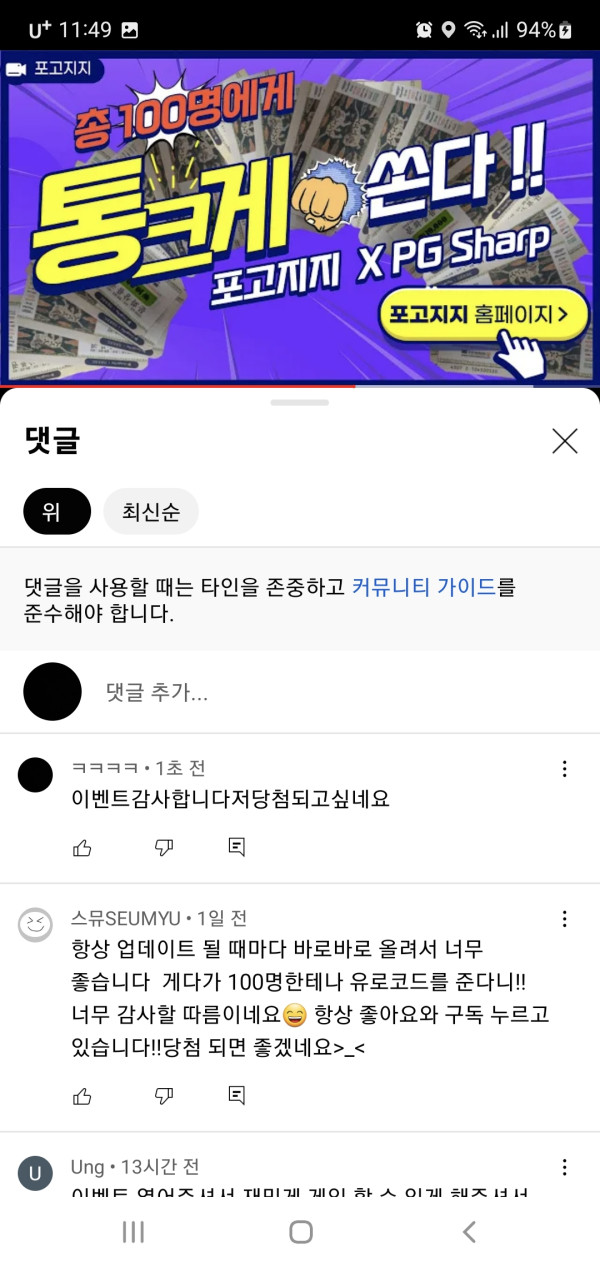Like the 스뮤SEUMYU comment
Viewport: 600px width, 1267px height.
coord(82,1096)
